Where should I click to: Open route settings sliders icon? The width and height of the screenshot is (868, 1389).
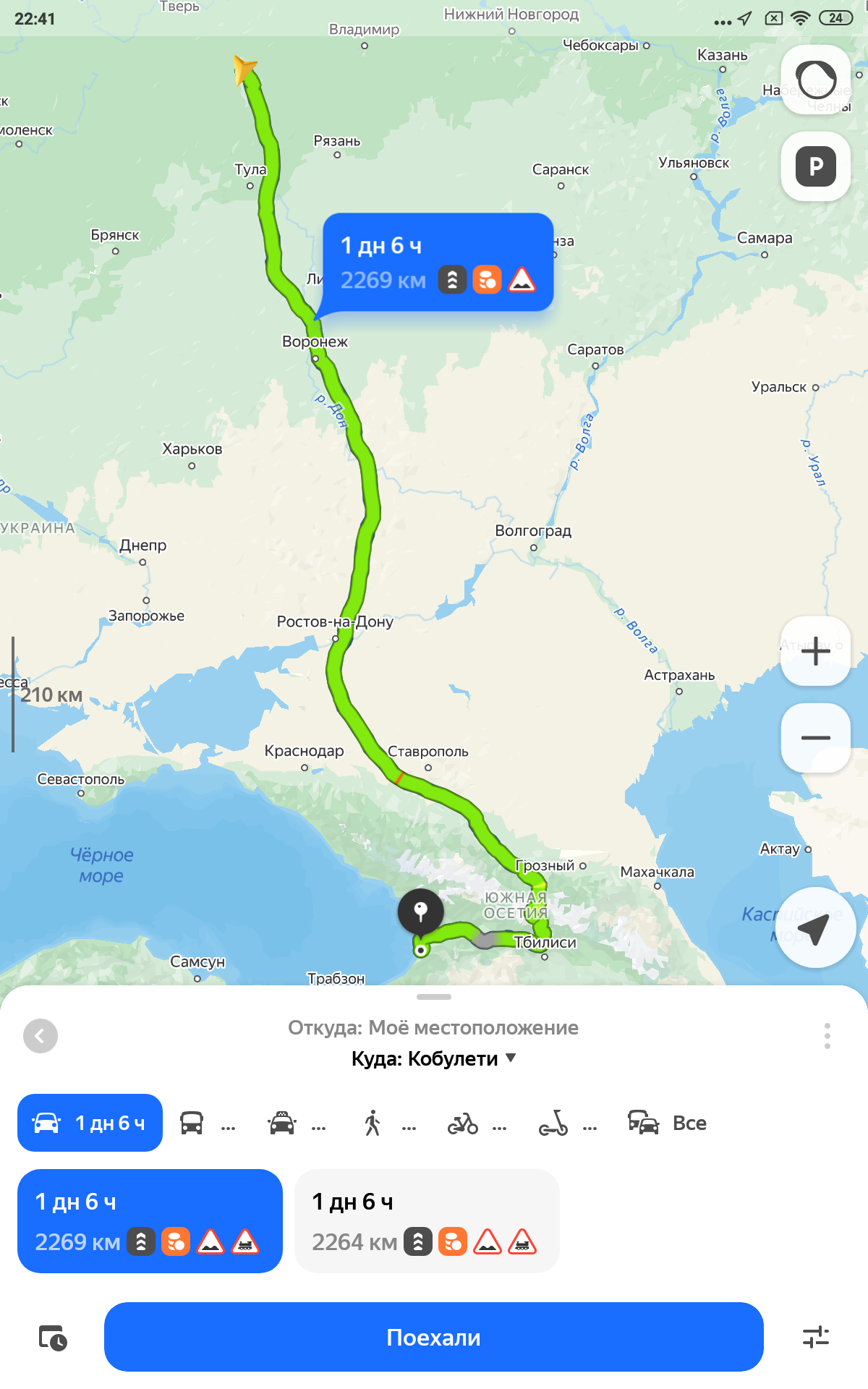(x=816, y=1337)
